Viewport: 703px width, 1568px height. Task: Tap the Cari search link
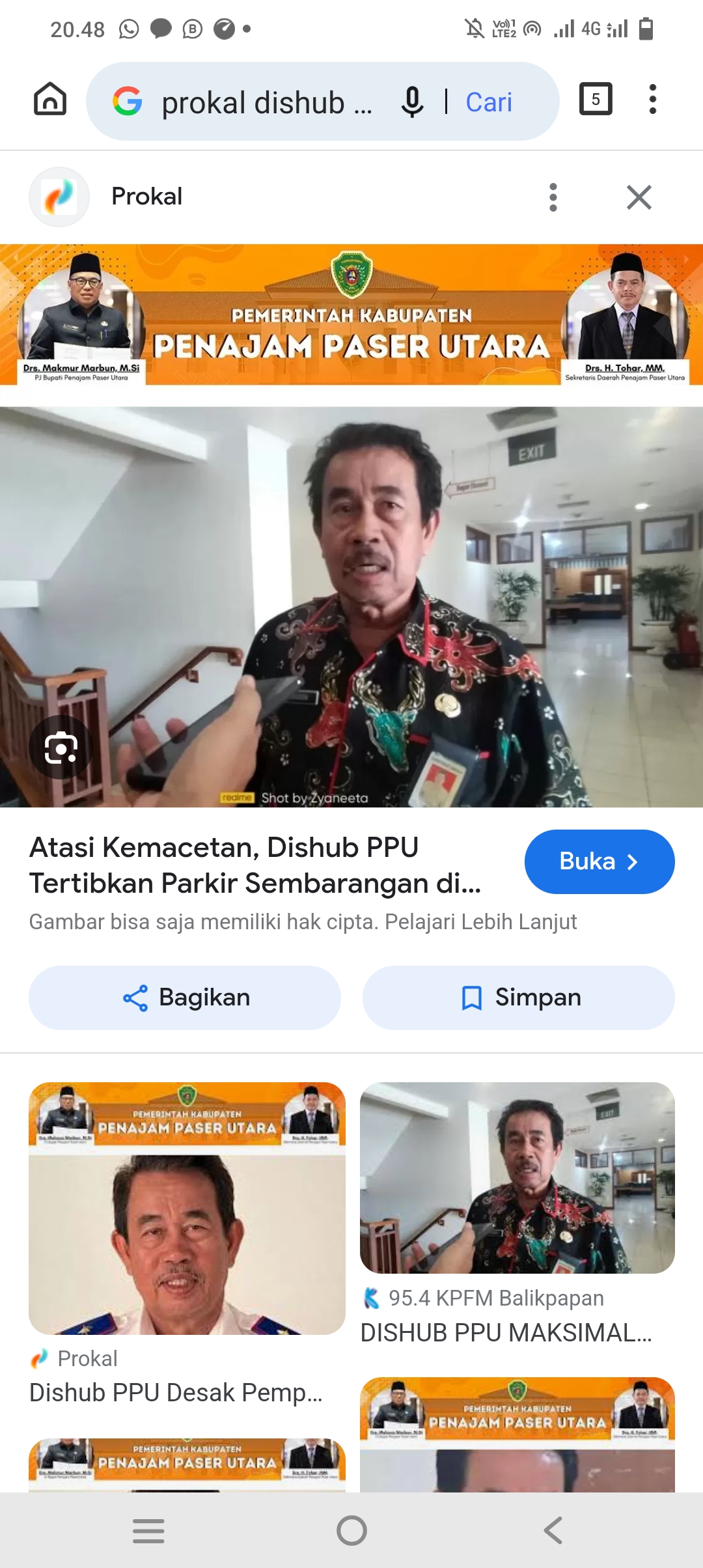(x=488, y=102)
